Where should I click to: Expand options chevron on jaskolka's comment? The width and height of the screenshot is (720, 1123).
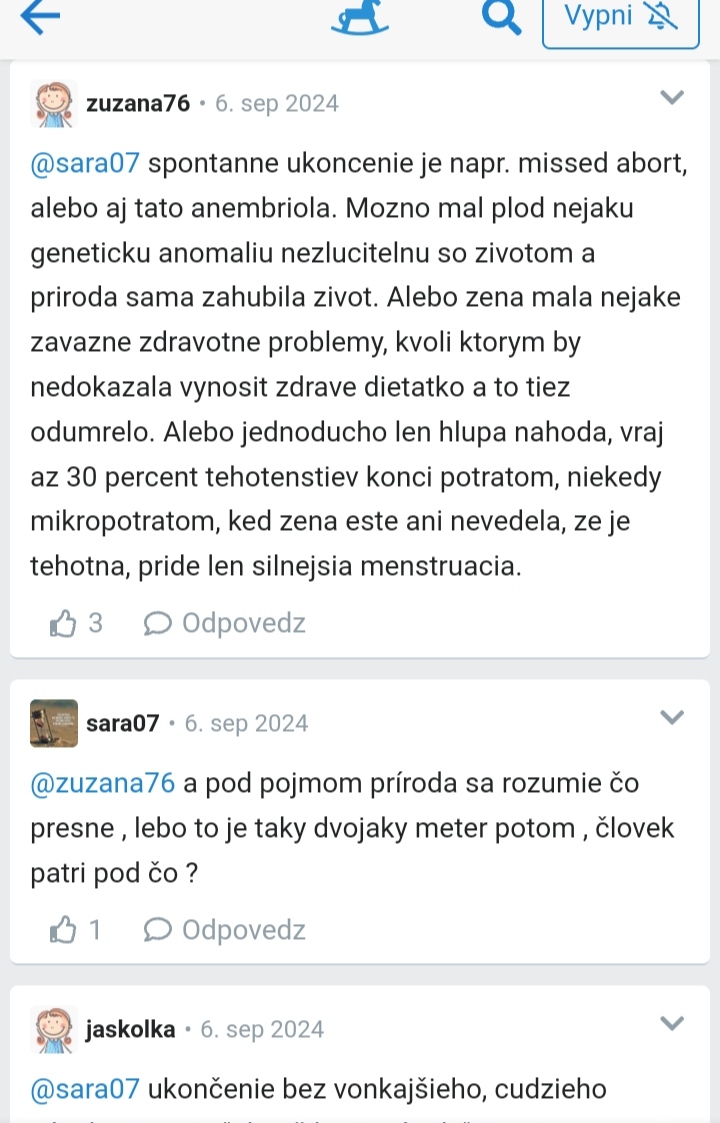pyautogui.click(x=672, y=1023)
